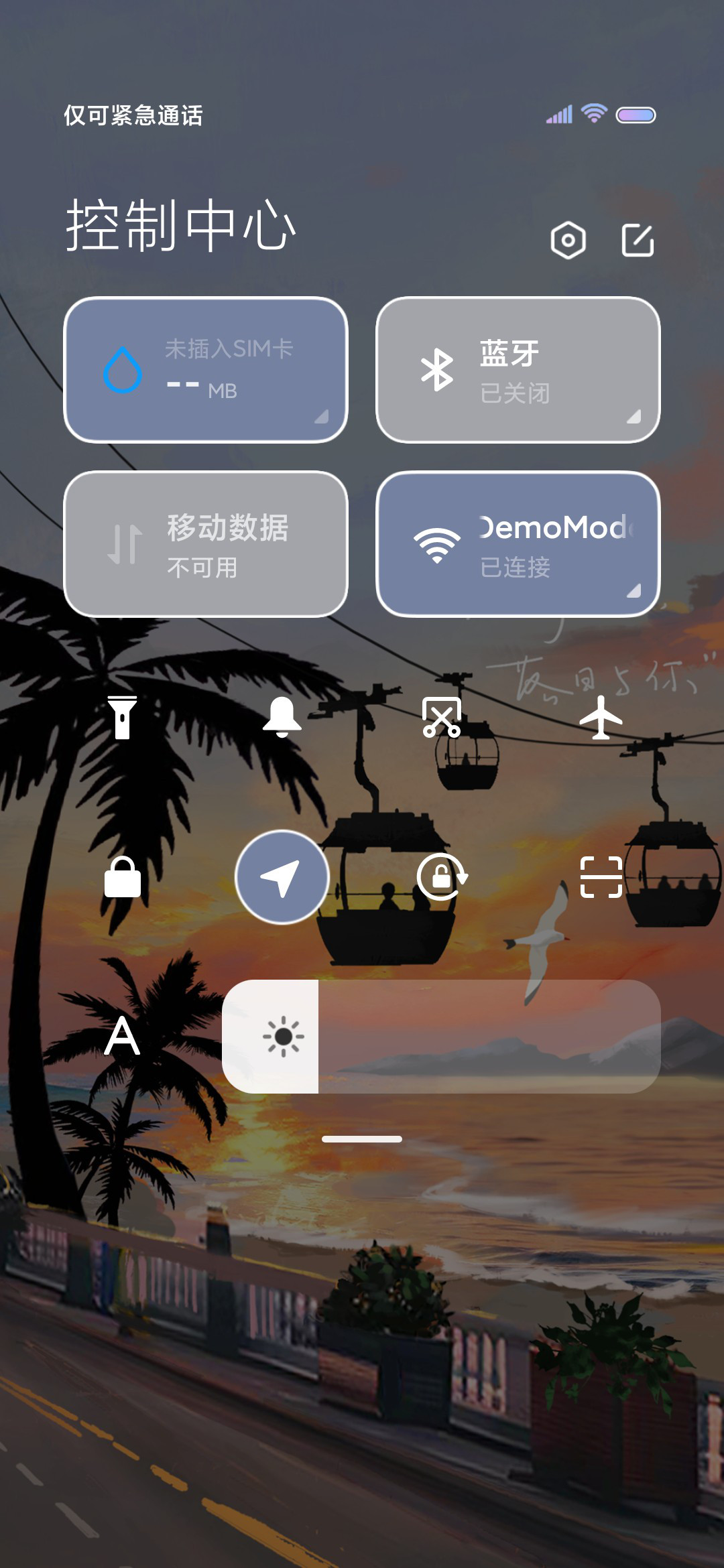724x1568 pixels.
Task: Toggle the mute bell icon
Action: (282, 717)
